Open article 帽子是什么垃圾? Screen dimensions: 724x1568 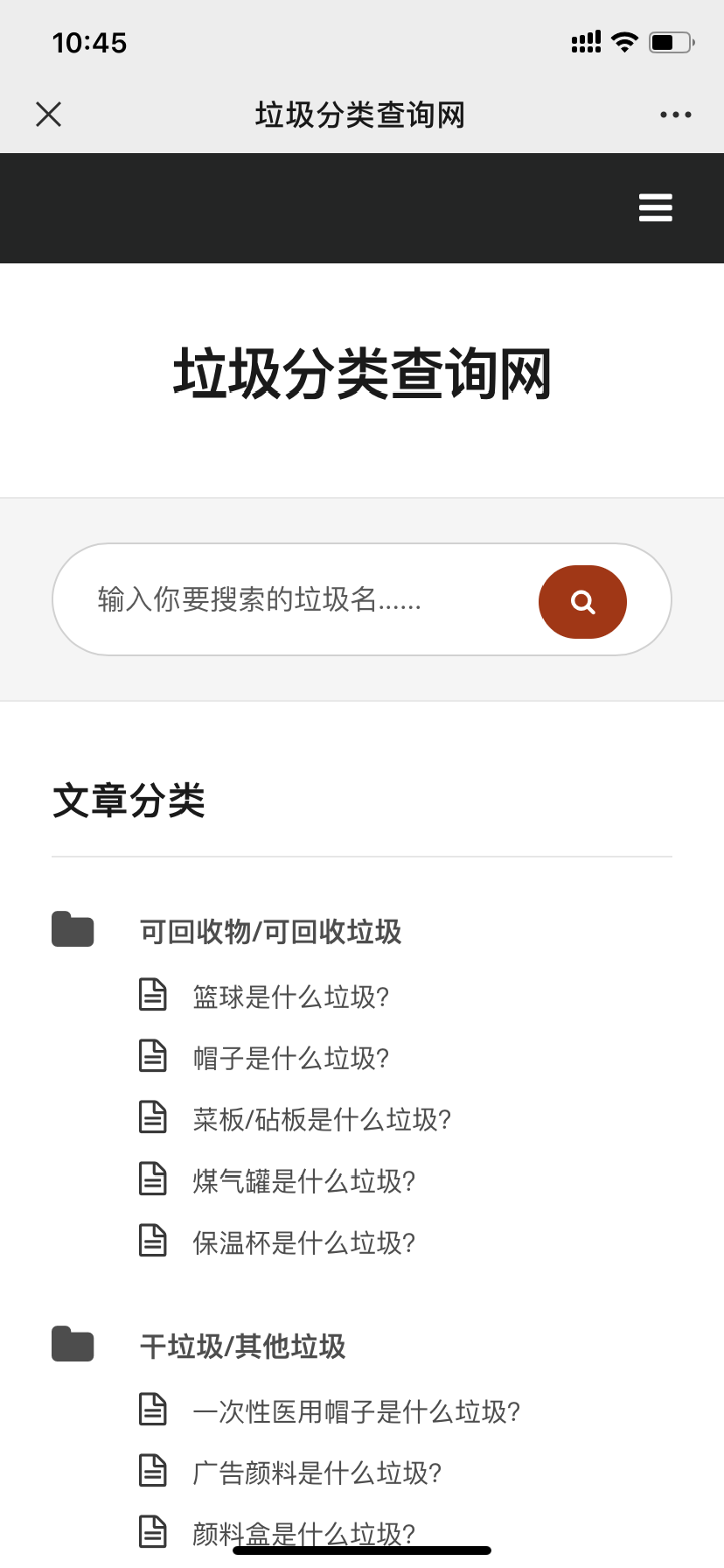[291, 1058]
